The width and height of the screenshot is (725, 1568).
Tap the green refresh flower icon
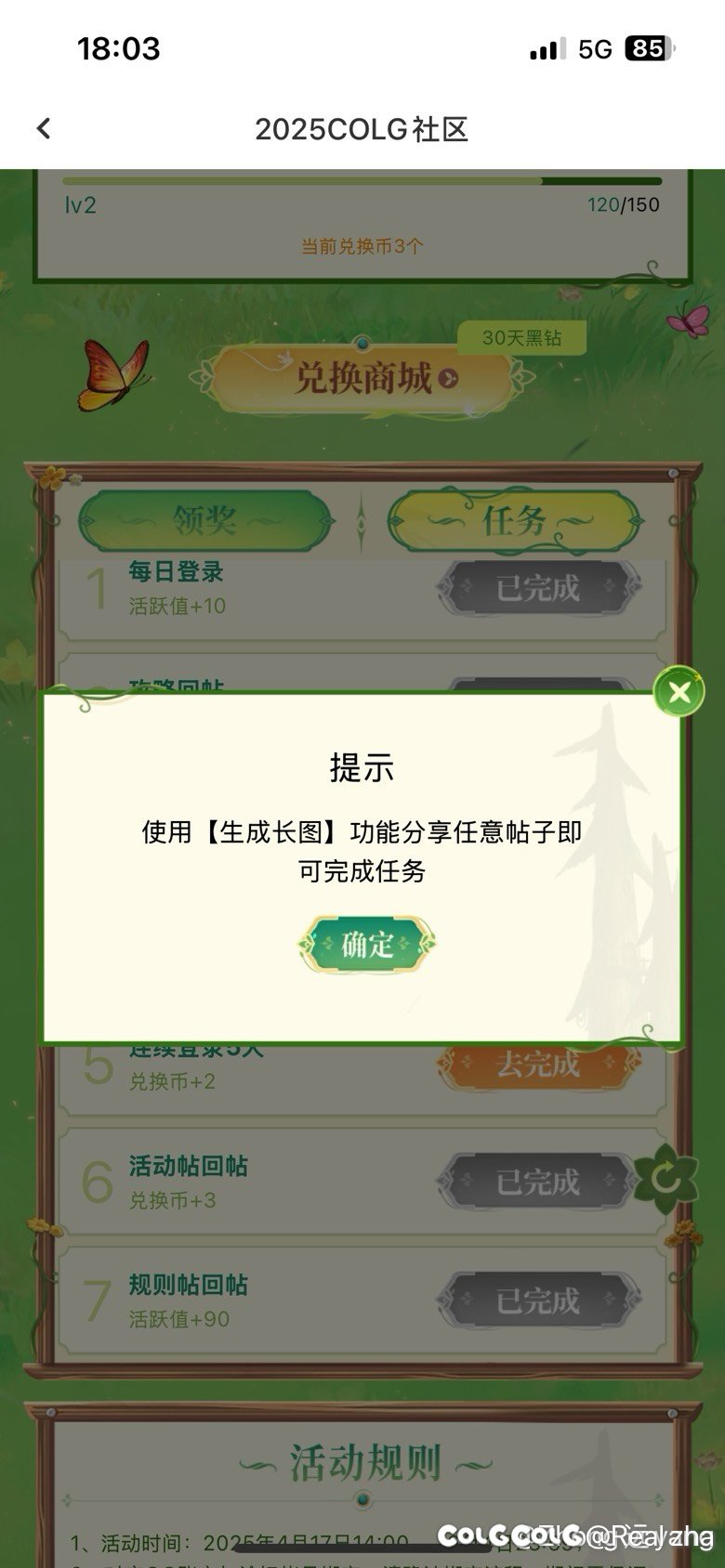tap(666, 1179)
